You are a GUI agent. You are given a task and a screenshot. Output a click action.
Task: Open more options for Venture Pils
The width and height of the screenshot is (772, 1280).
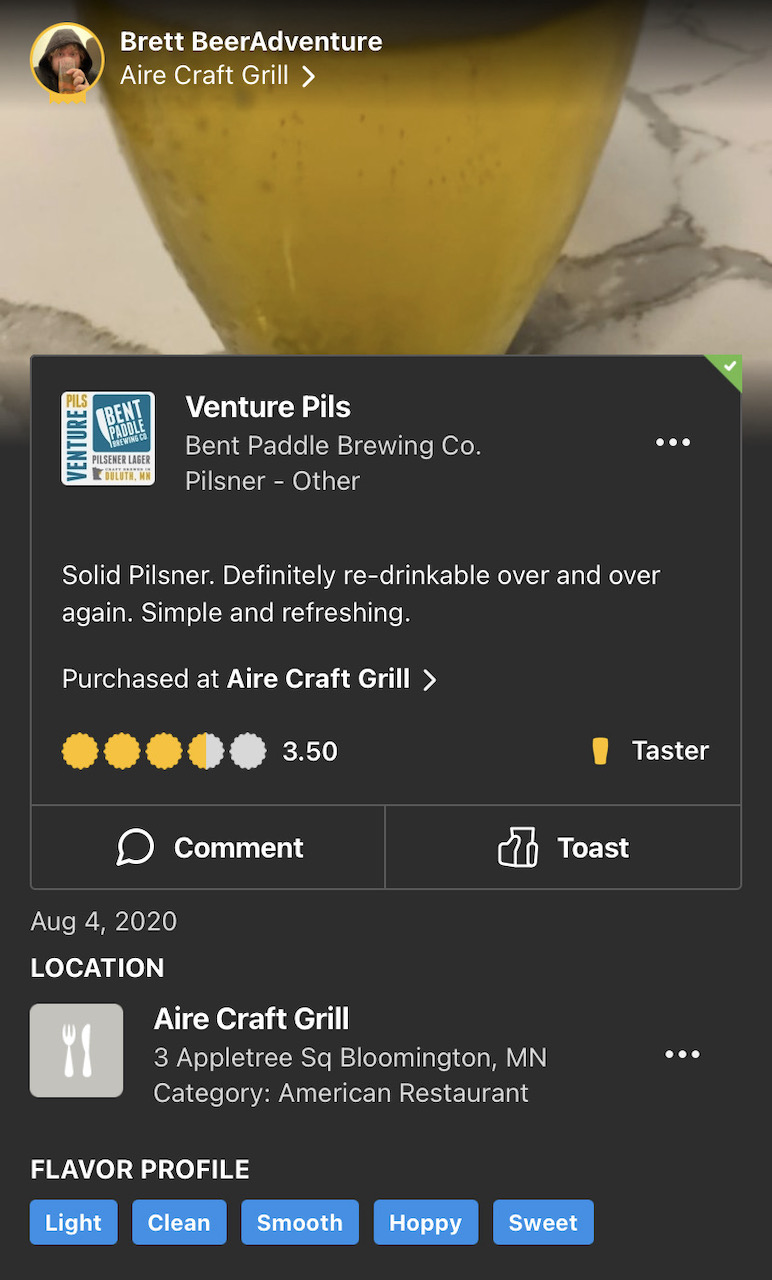673,443
